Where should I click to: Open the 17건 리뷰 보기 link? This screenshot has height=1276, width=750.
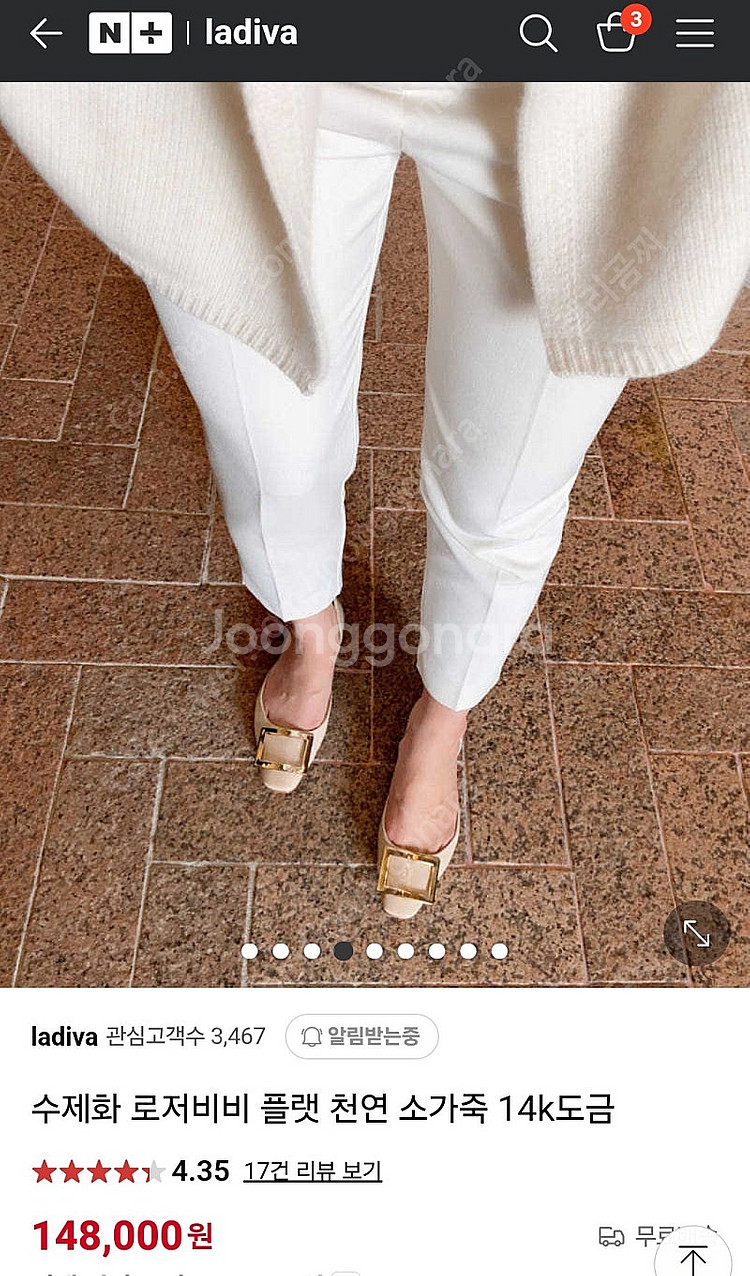pyautogui.click(x=312, y=1171)
